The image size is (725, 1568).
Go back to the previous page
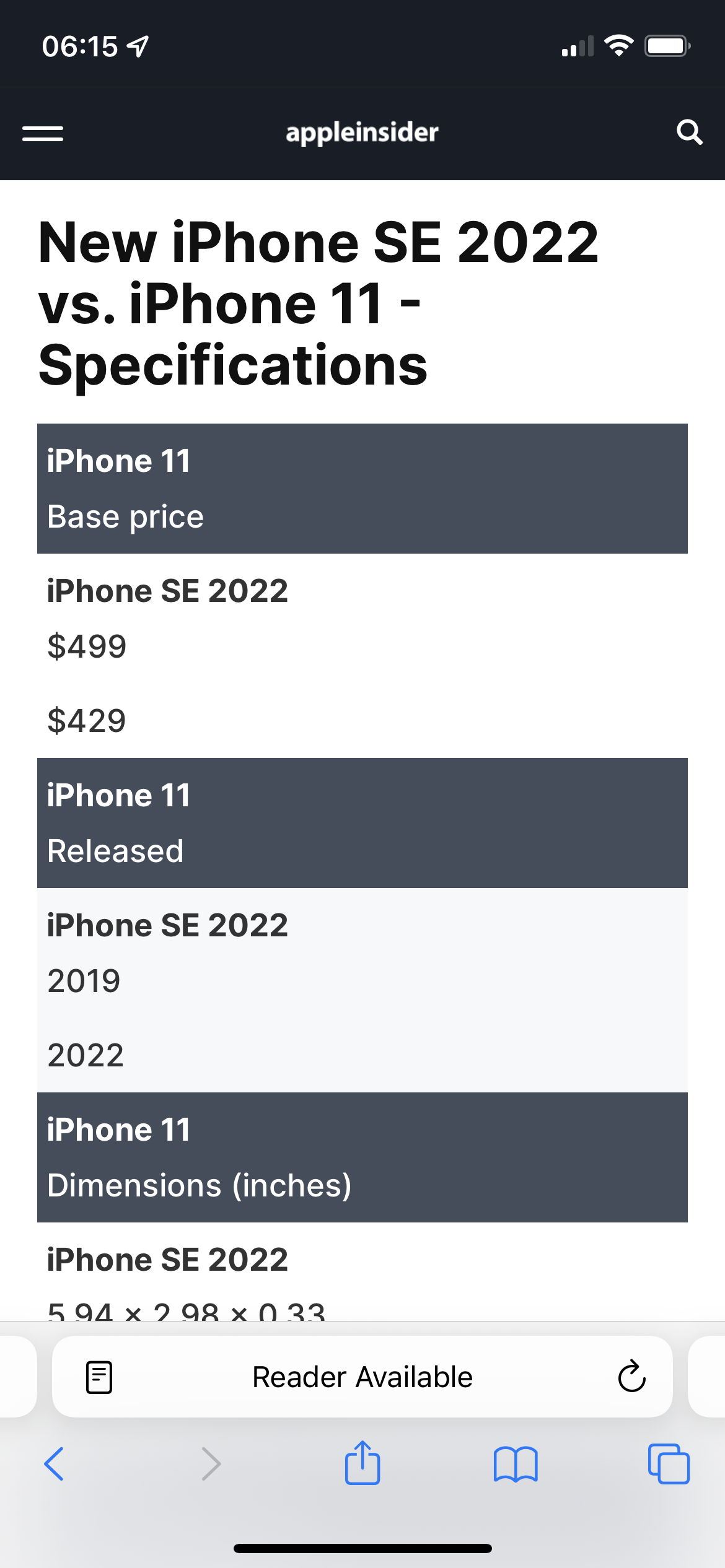click(x=55, y=1464)
